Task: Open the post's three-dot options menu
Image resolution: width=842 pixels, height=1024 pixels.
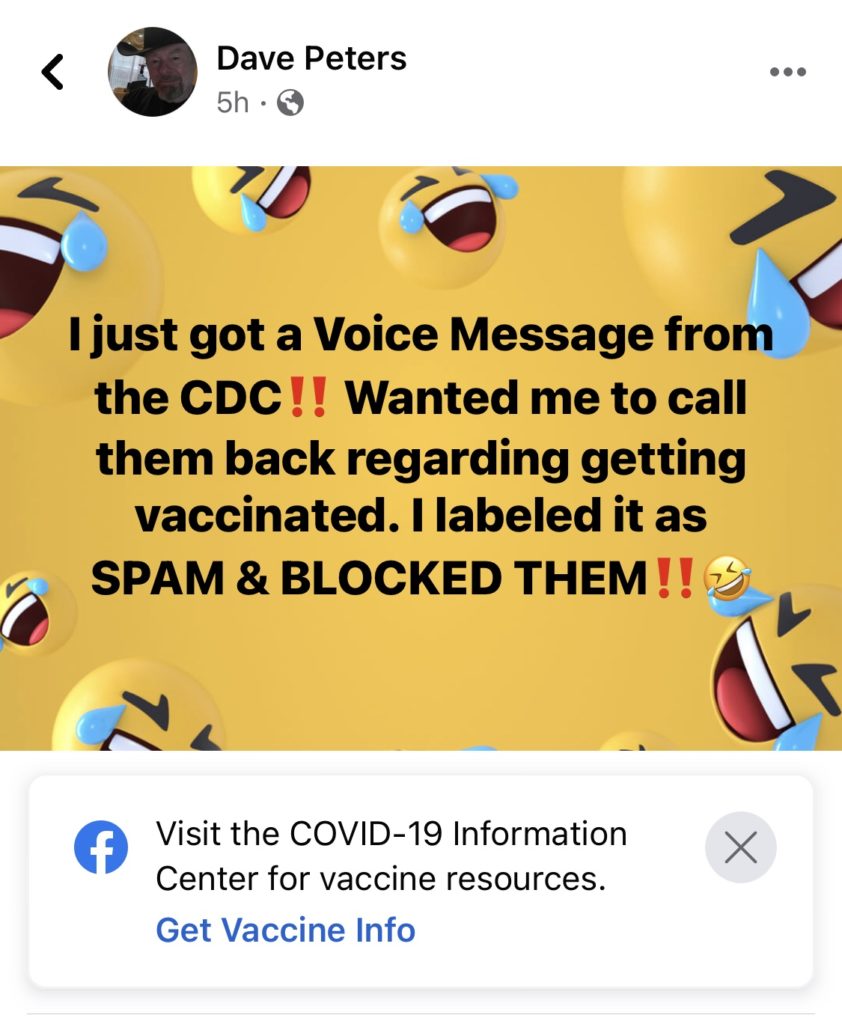Action: point(787,72)
